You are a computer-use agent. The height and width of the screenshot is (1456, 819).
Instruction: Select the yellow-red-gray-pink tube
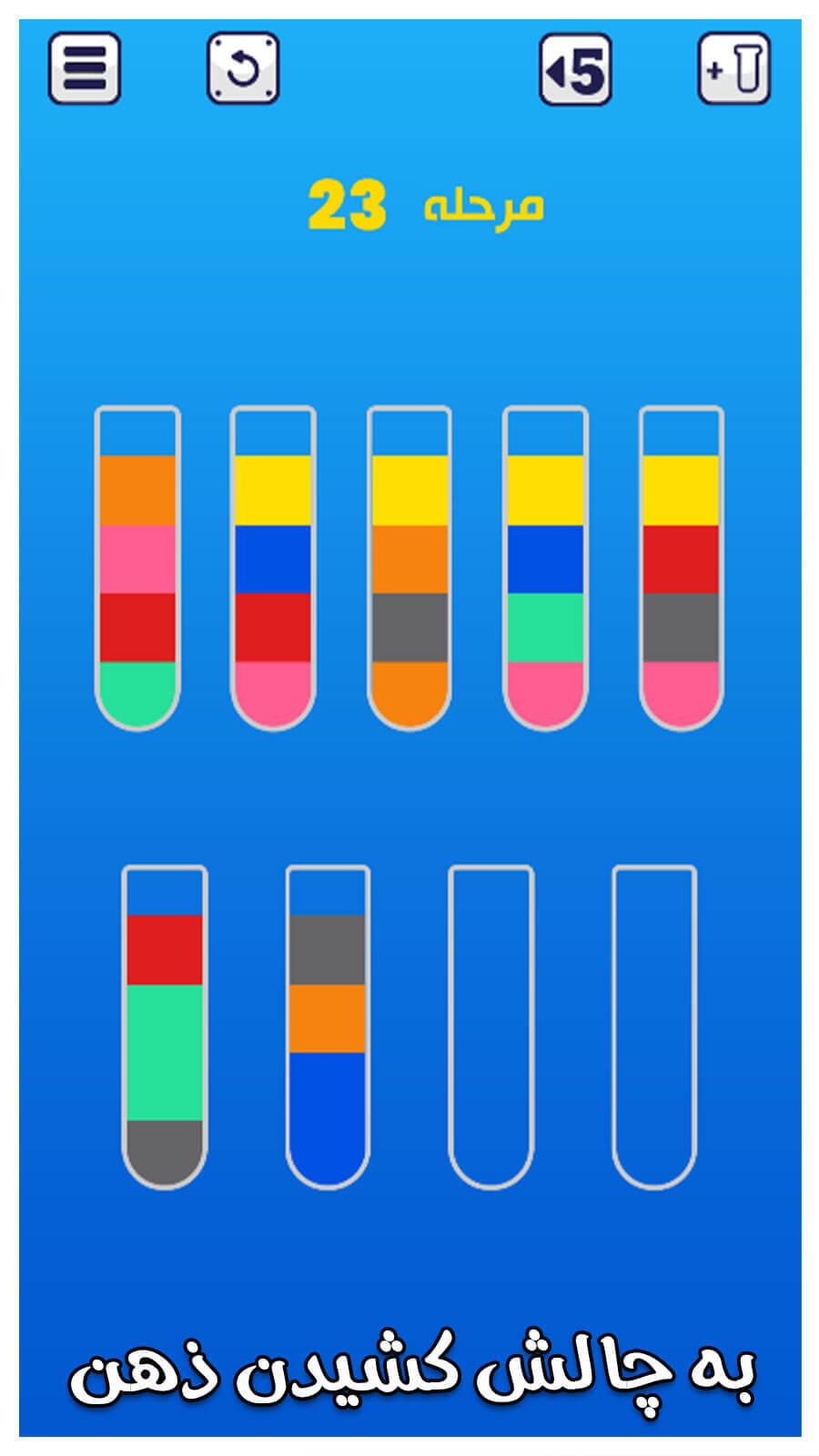pos(681,569)
